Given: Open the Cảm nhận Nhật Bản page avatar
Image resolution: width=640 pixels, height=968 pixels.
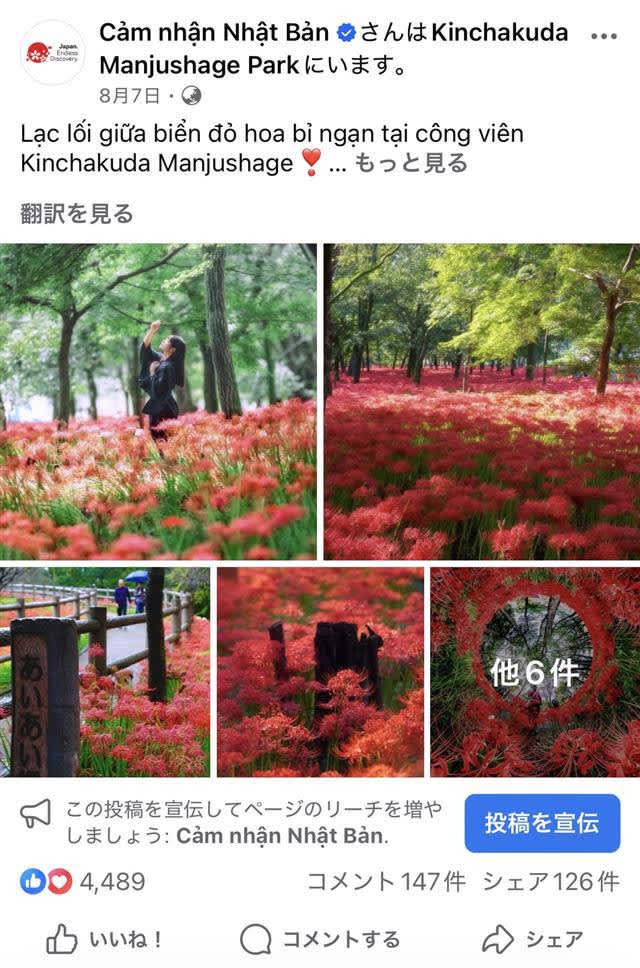Looking at the screenshot, I should click(x=53, y=52).
